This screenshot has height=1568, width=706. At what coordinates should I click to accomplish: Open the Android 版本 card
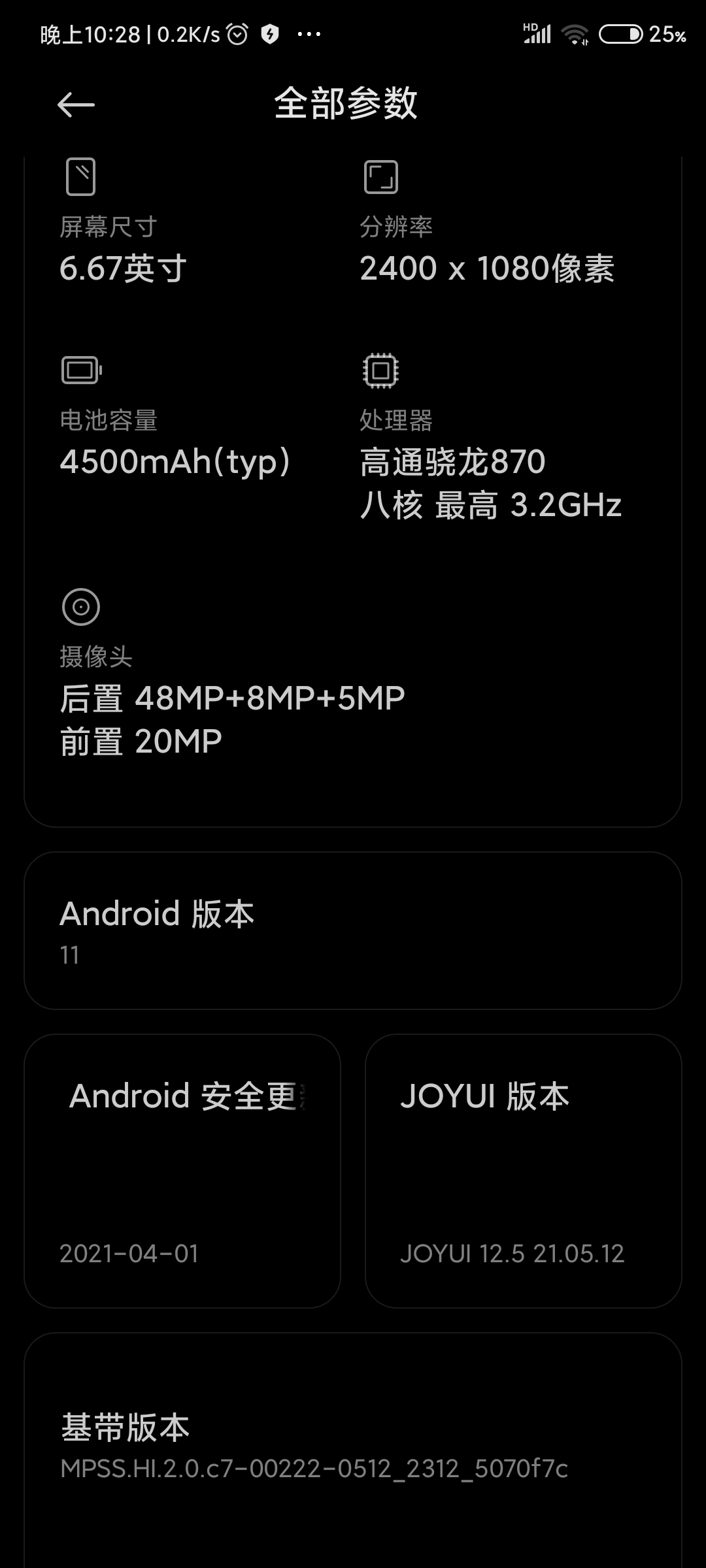click(x=353, y=930)
